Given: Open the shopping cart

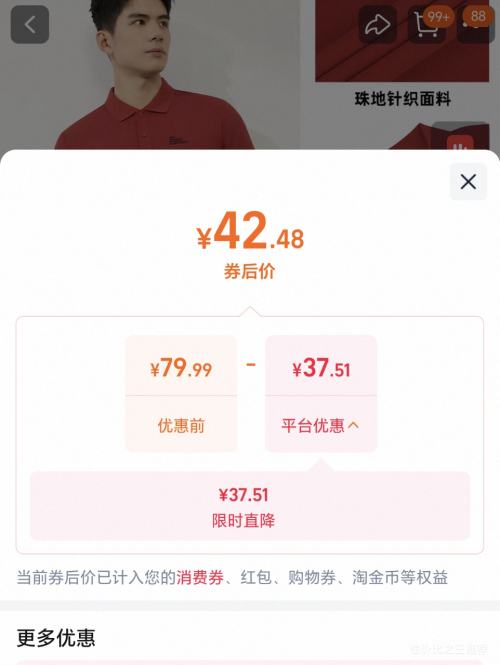Looking at the screenshot, I should tap(427, 25).
